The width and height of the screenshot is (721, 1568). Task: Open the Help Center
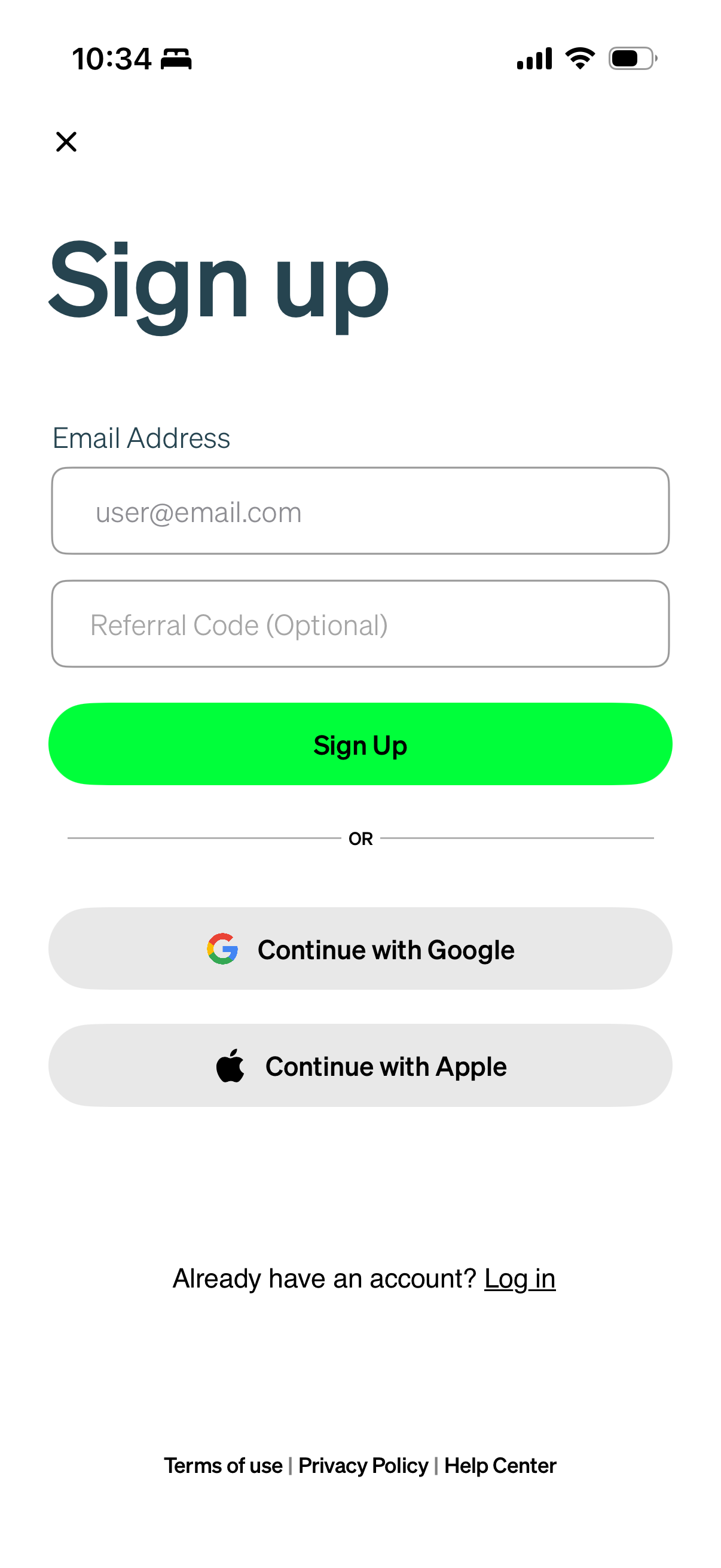(x=500, y=1465)
